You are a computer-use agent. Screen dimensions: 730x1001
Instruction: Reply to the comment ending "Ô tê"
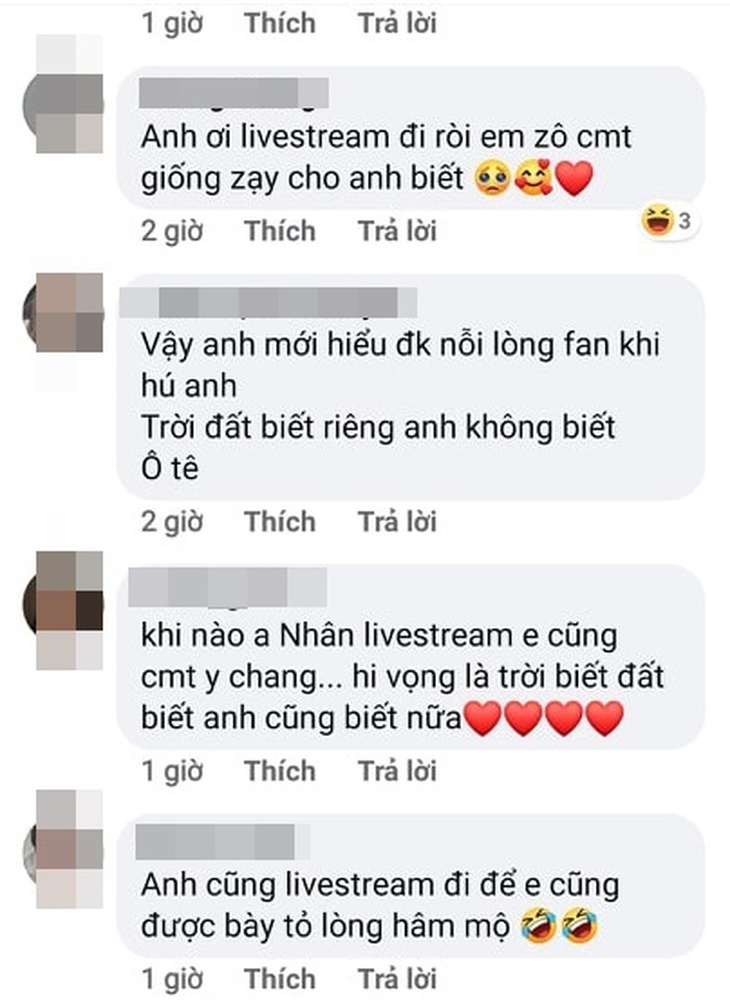coord(397,522)
